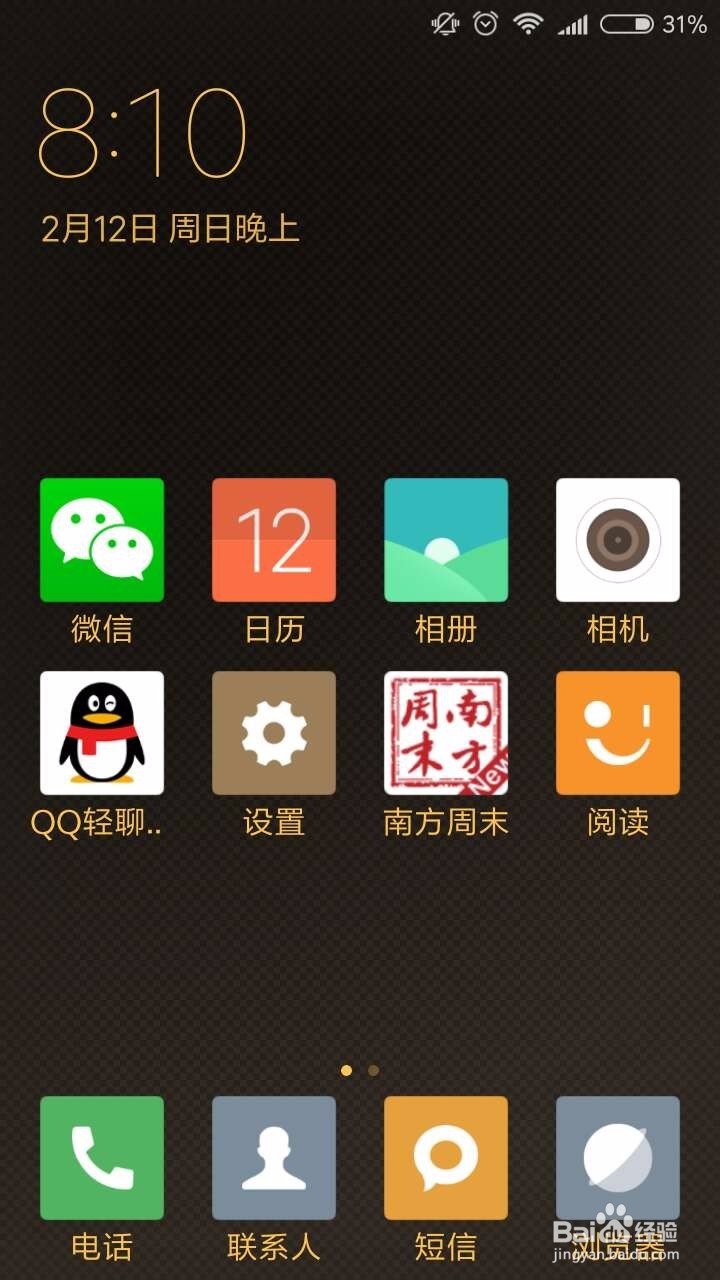Tap the 2月12日 周日晚上 date text

(x=170, y=228)
